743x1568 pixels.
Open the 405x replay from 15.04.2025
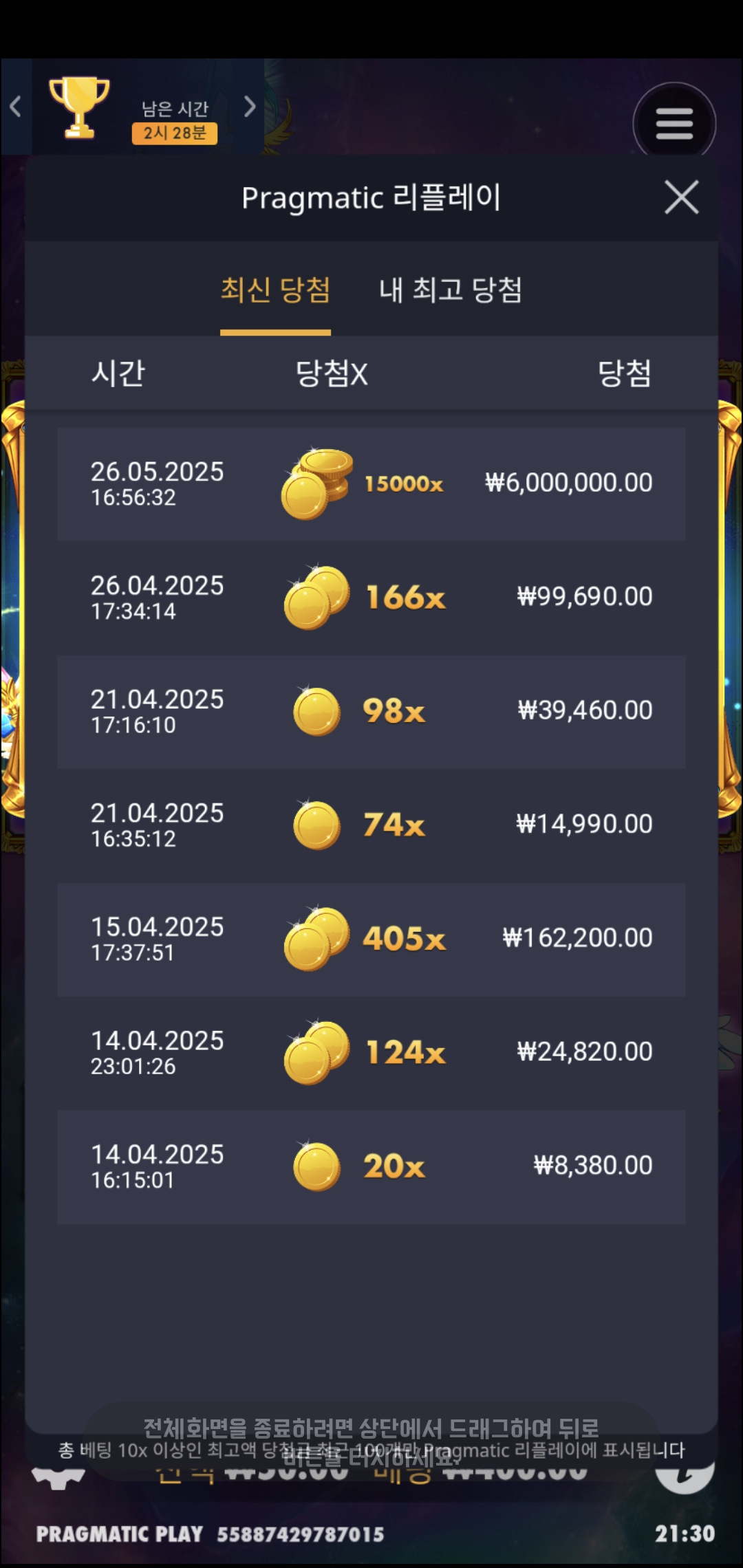371,939
